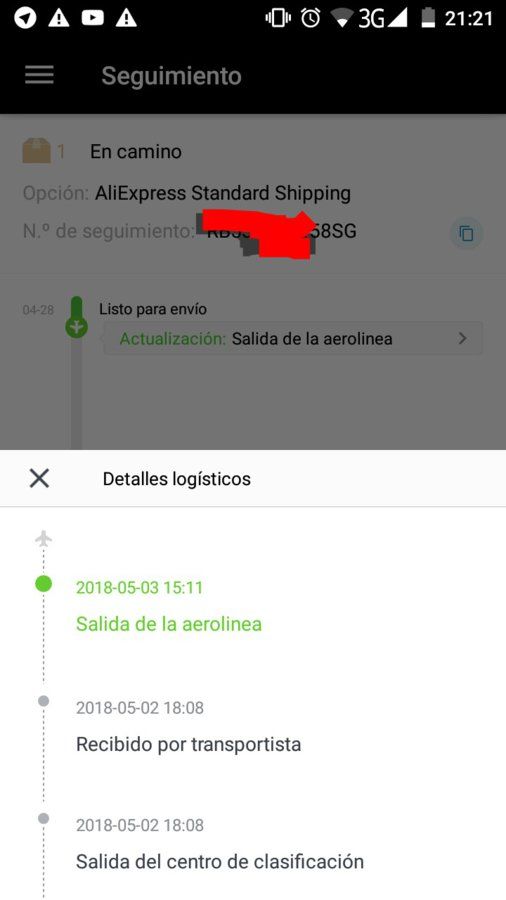Expand the Actualización: Salida de la aerolinea row
The image size is (506, 900).
click(x=293, y=339)
